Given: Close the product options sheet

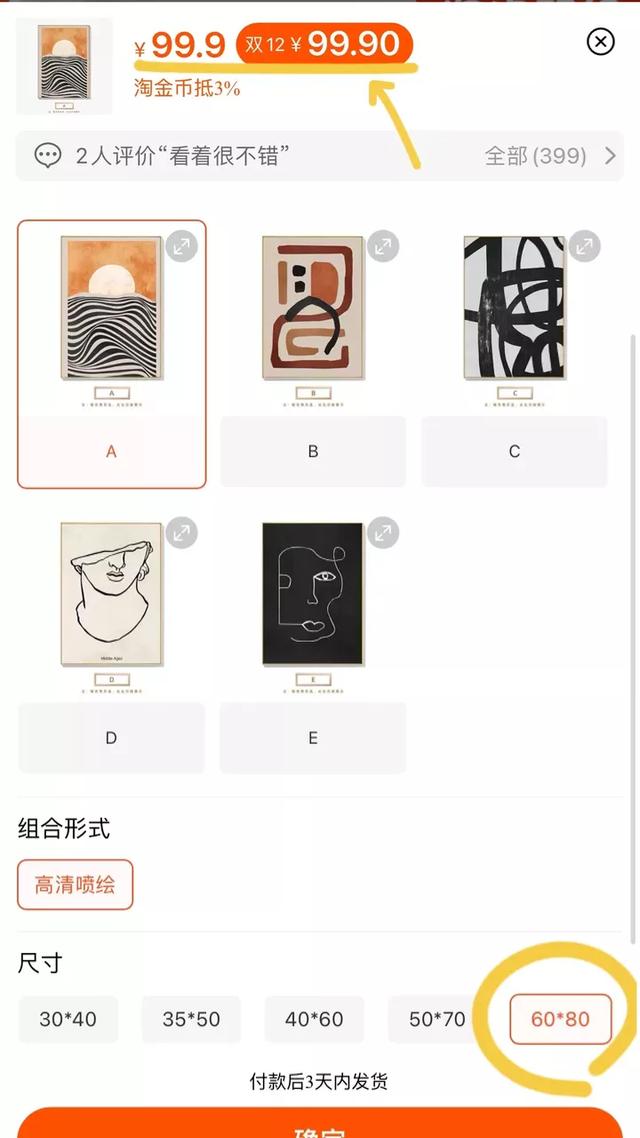Looking at the screenshot, I should pyautogui.click(x=600, y=42).
